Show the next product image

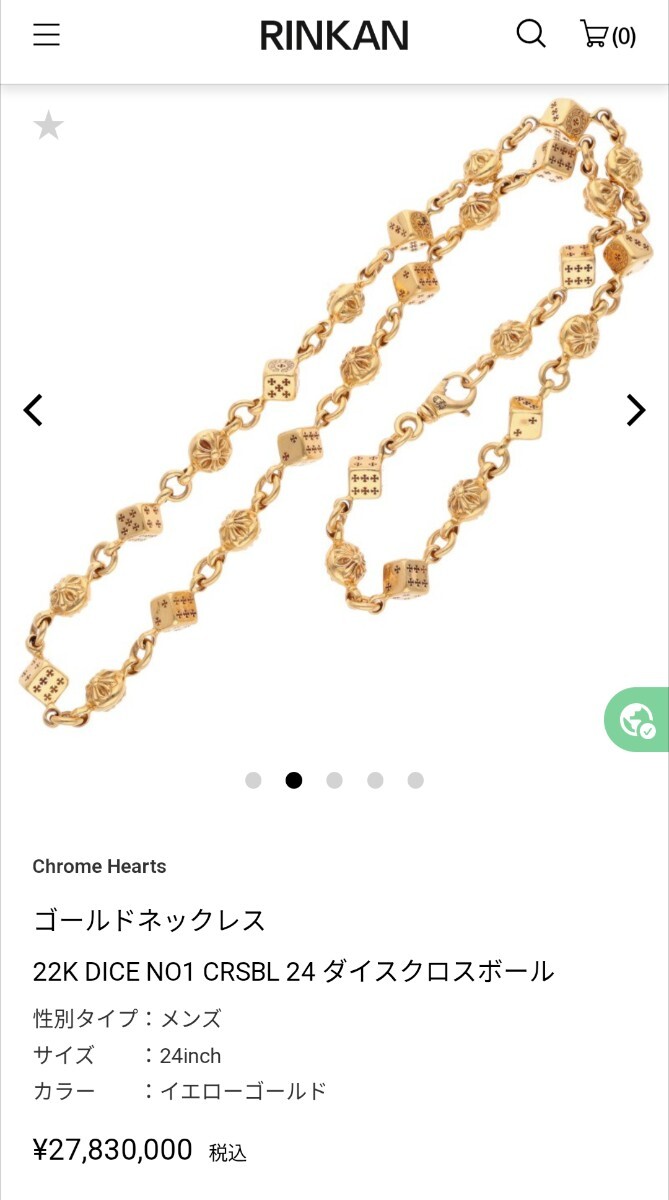coord(635,410)
